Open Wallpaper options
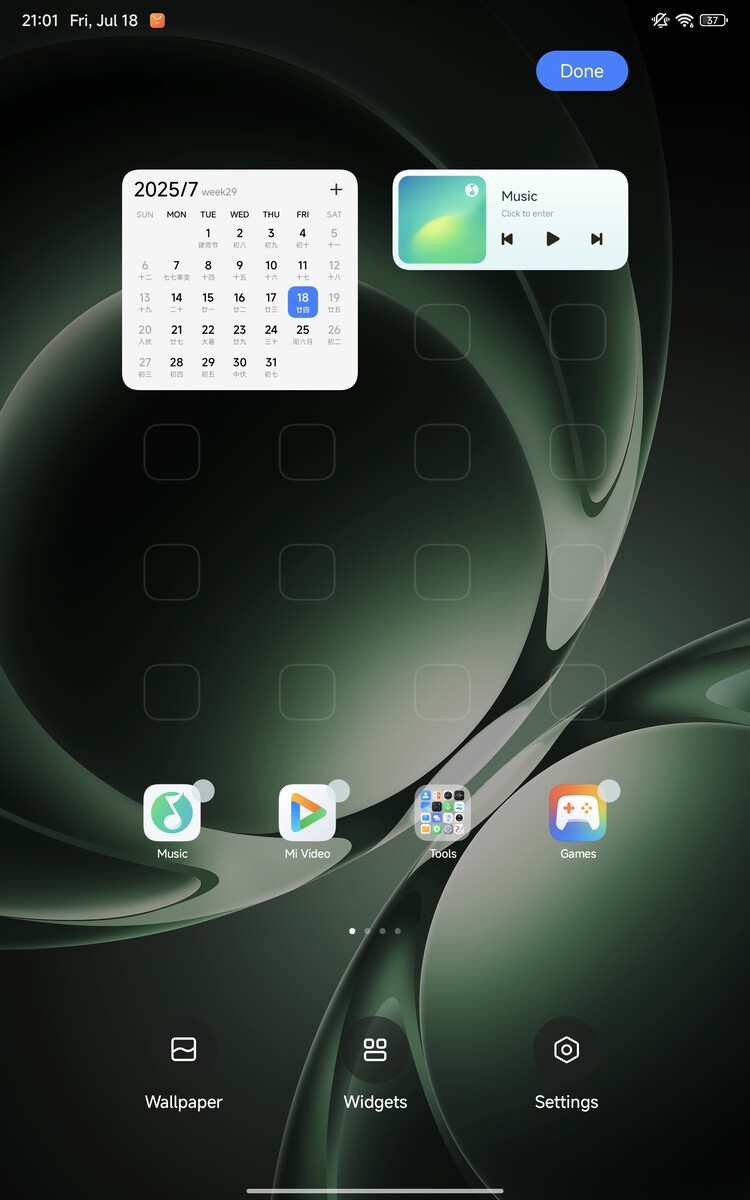Screen dimensions: 750x1200 point(183,1049)
